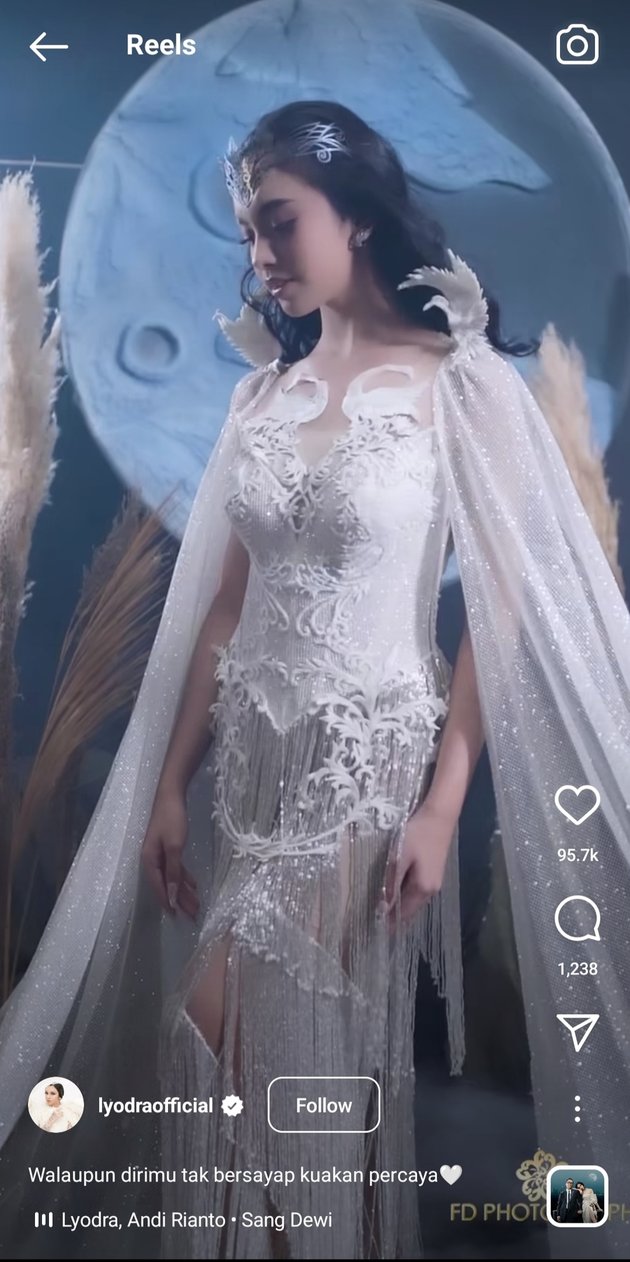Share this reel via the paper plane icon
The image size is (630, 1262).
tap(577, 1031)
